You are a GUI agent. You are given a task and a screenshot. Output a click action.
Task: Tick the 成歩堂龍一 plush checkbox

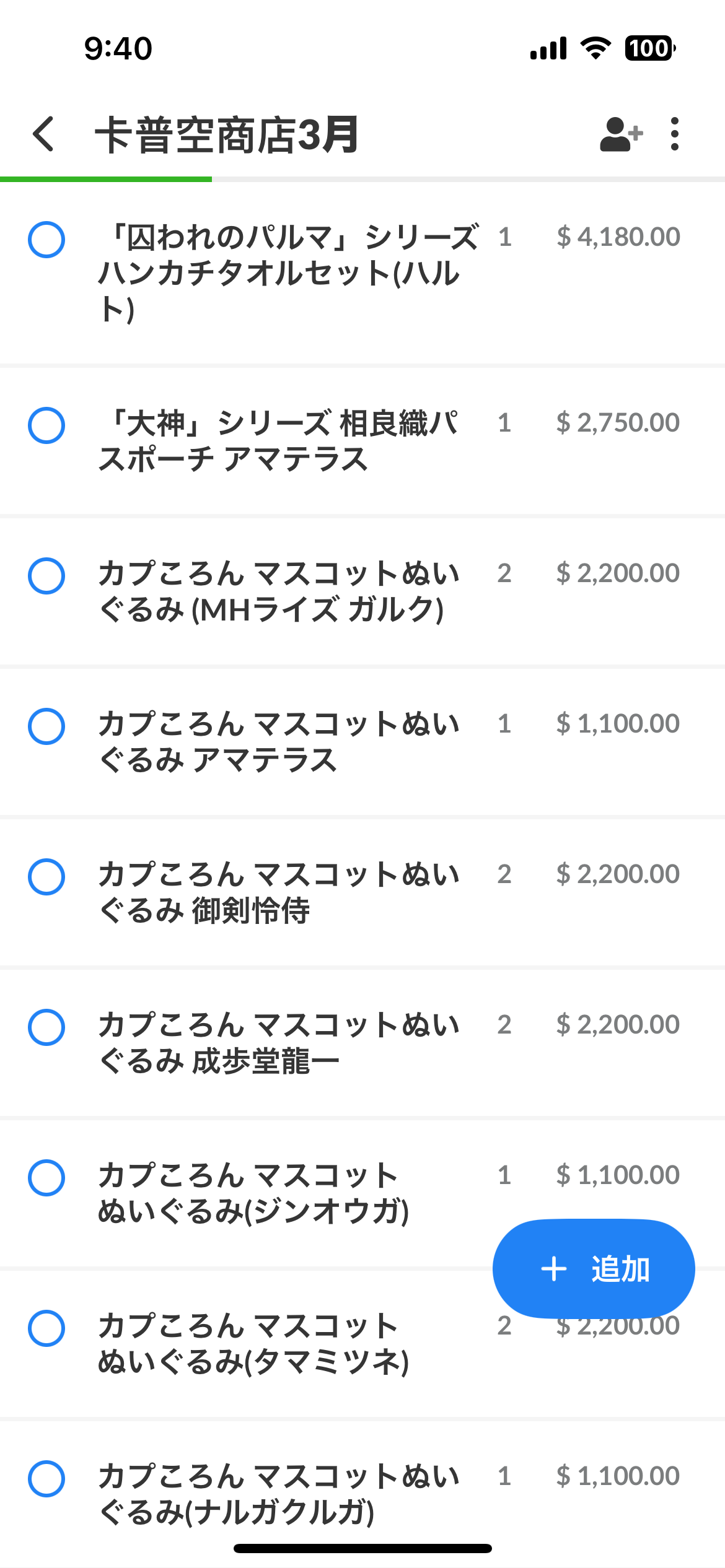(x=46, y=1027)
